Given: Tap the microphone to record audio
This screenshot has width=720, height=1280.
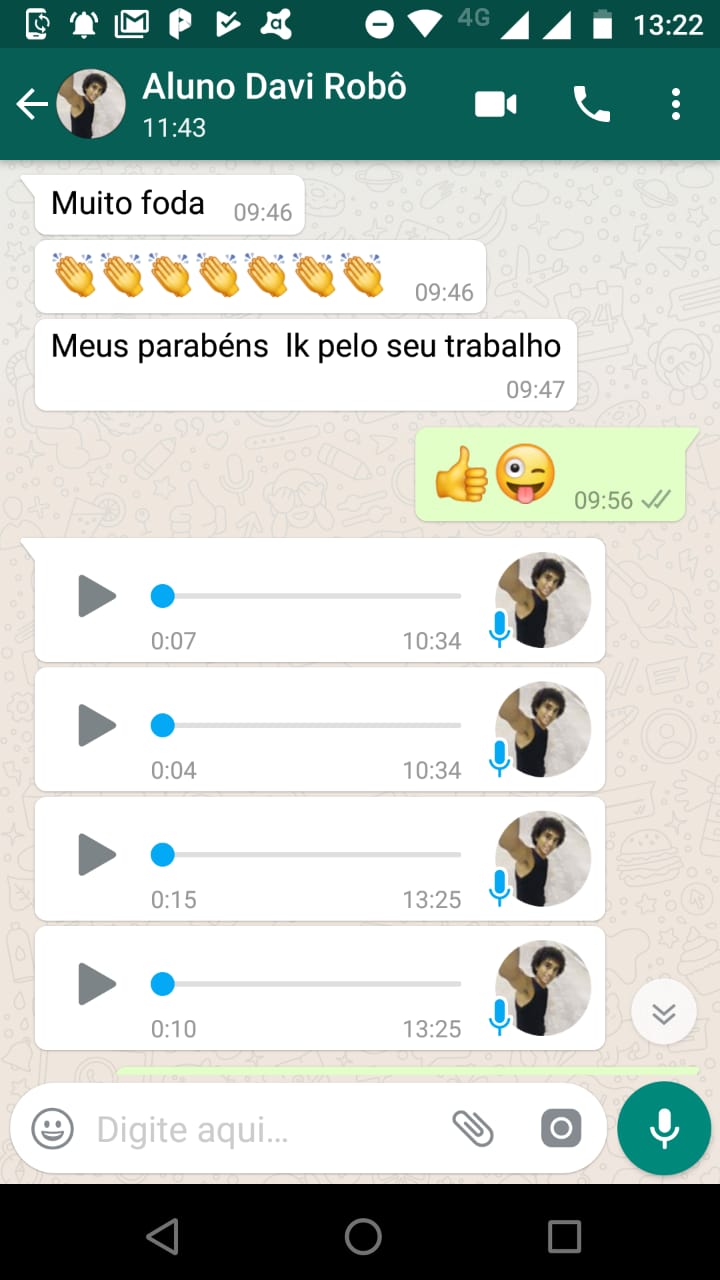Looking at the screenshot, I should click(664, 1128).
